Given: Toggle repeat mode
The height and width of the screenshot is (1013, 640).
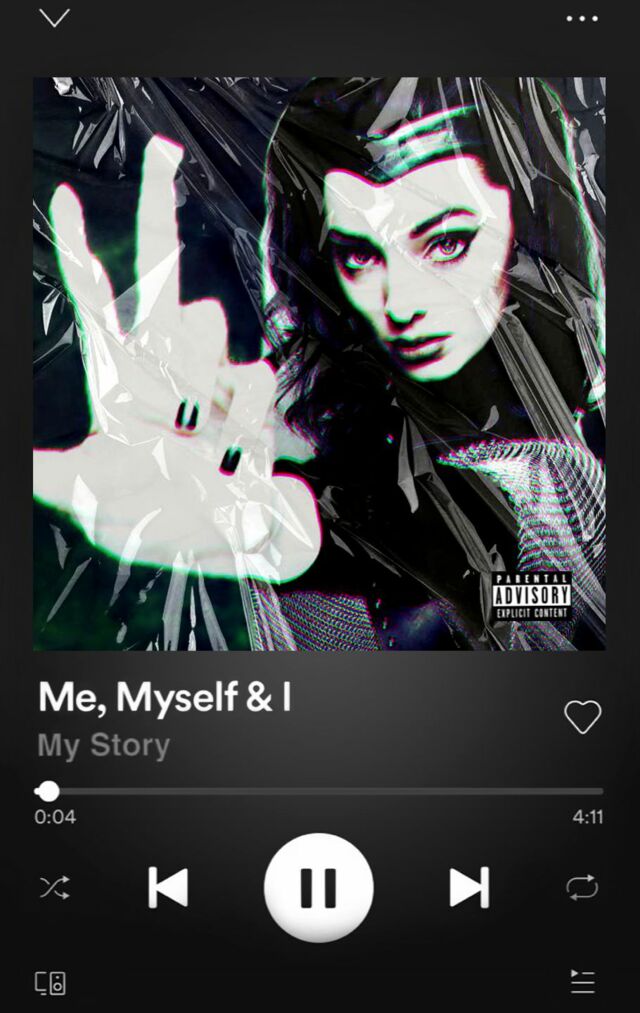Looking at the screenshot, I should tap(582, 887).
